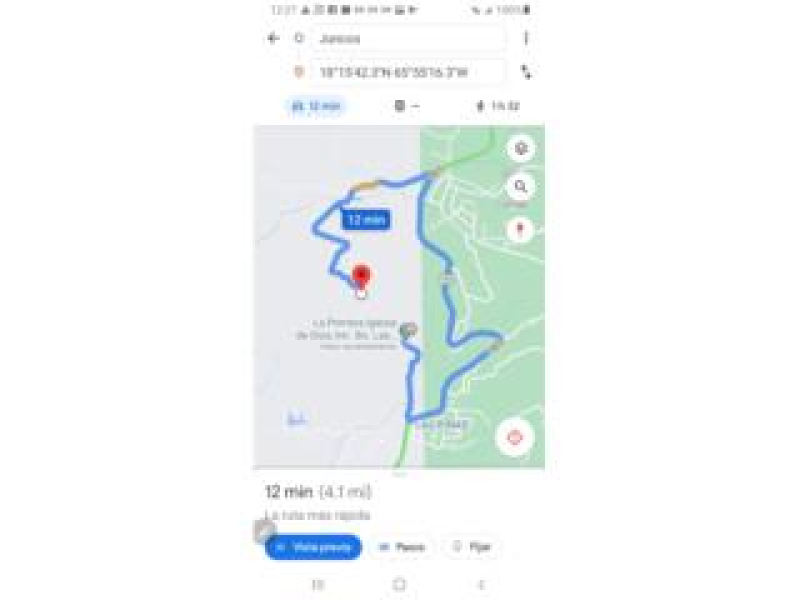Select the transit travel mode
Image resolution: width=800 pixels, height=600 pixels.
(x=406, y=106)
